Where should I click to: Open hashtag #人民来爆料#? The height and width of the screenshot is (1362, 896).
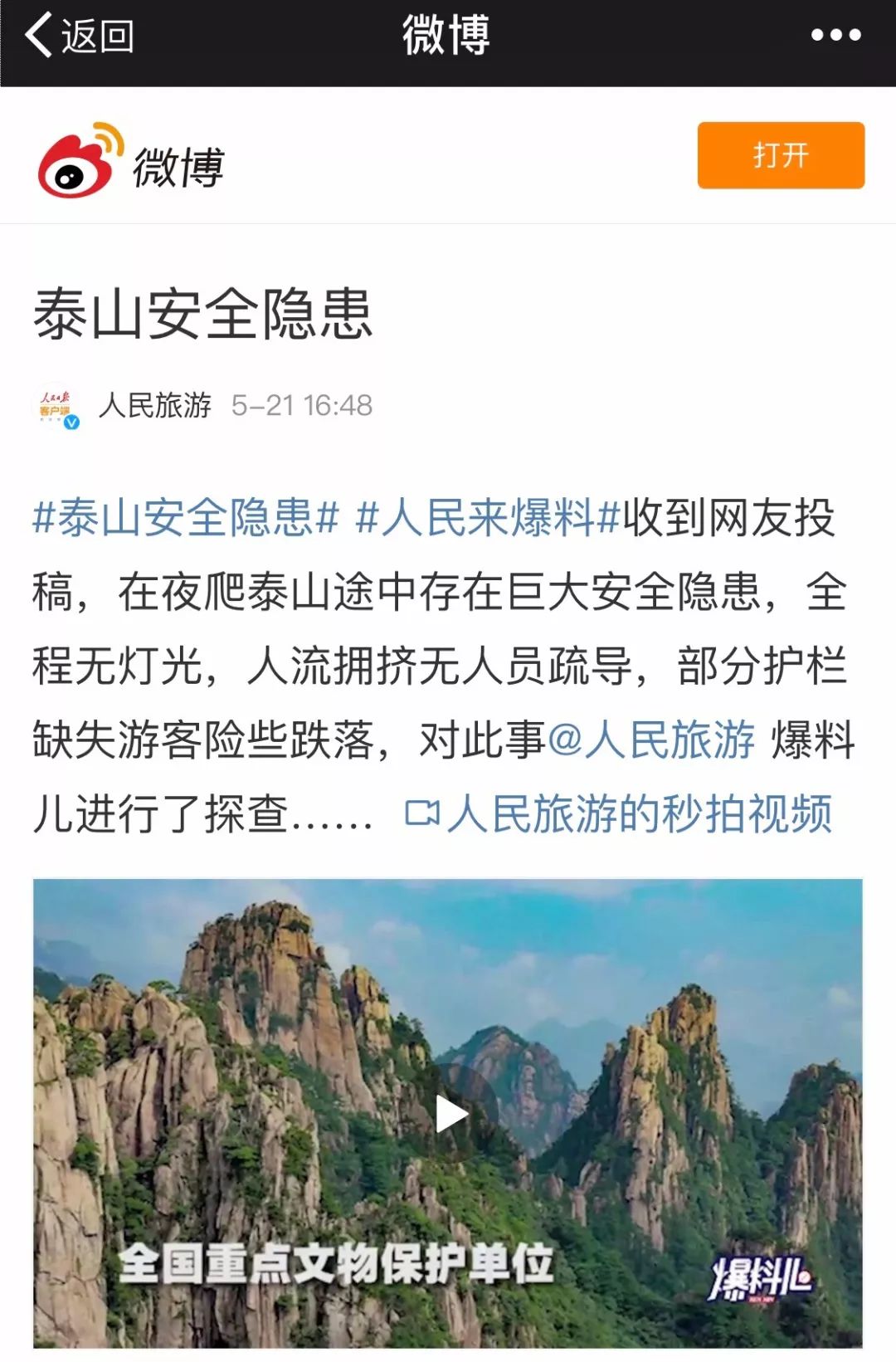488,518
